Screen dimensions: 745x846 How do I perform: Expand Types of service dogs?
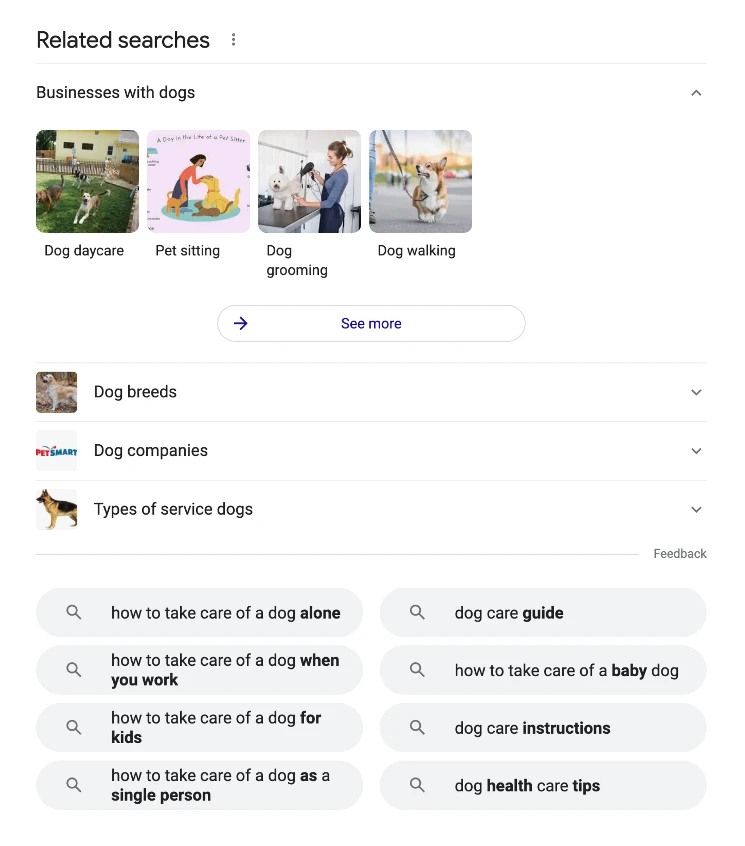370,510
